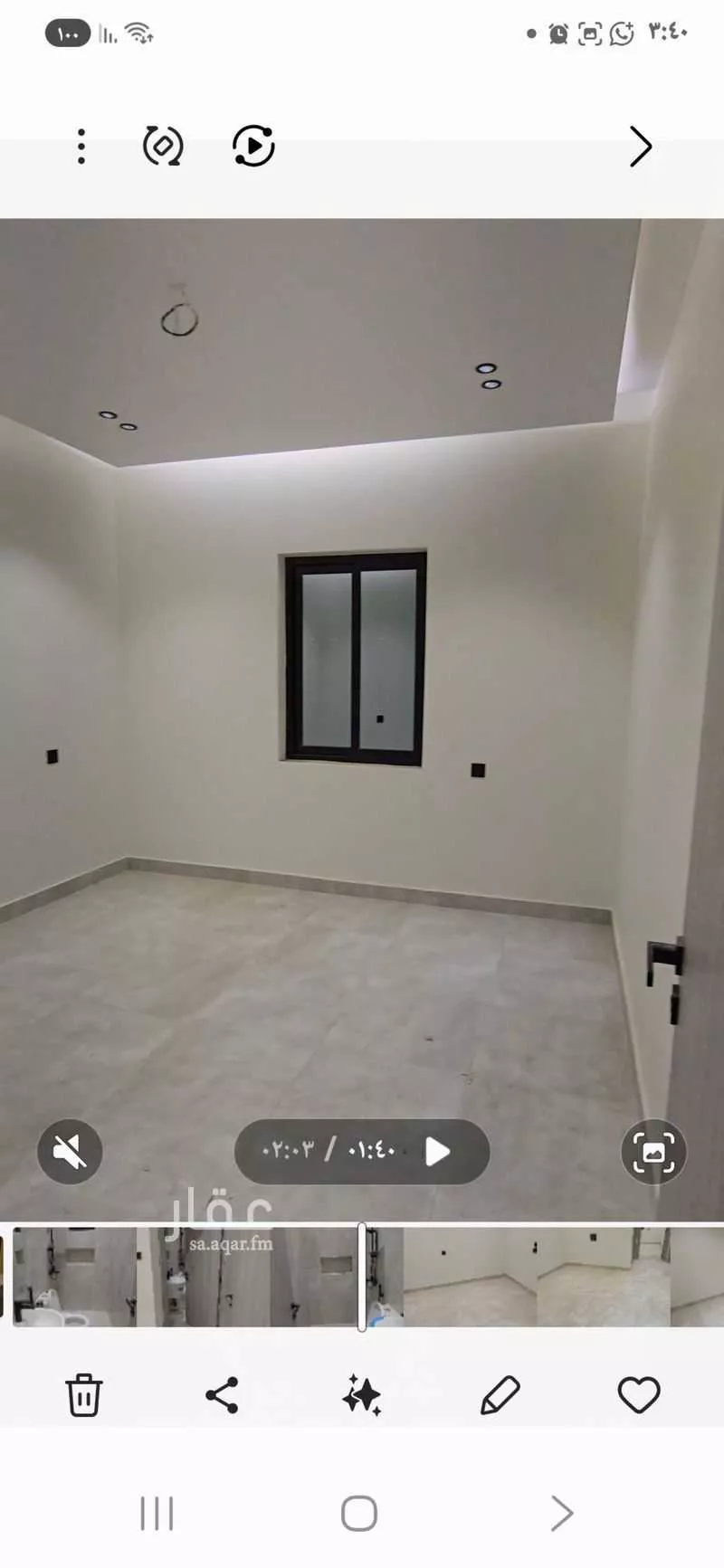The image size is (724, 1568).
Task: Tap the auto-rotate icon
Action: click(x=163, y=146)
